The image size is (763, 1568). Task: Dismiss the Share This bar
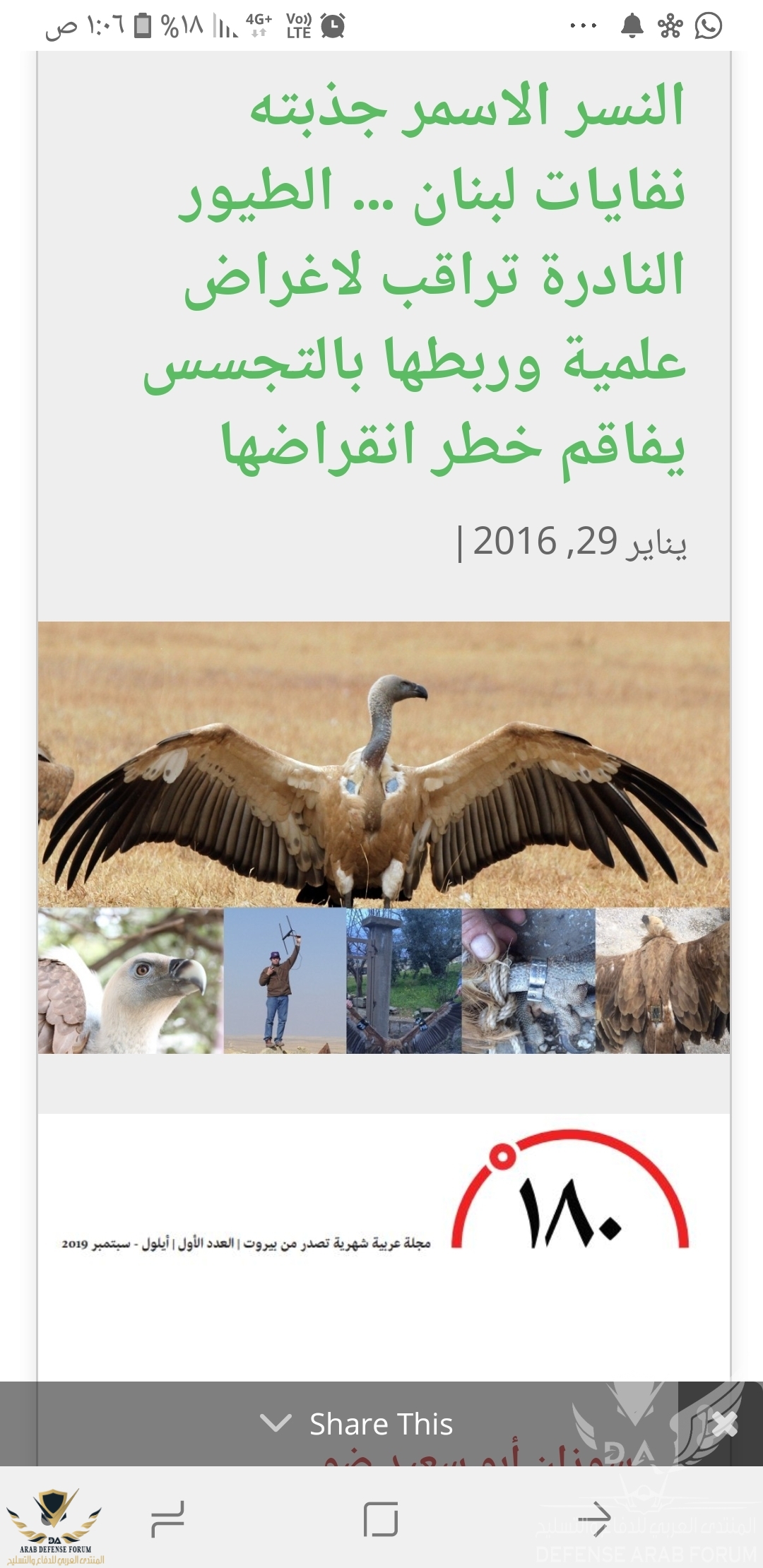(x=724, y=1424)
